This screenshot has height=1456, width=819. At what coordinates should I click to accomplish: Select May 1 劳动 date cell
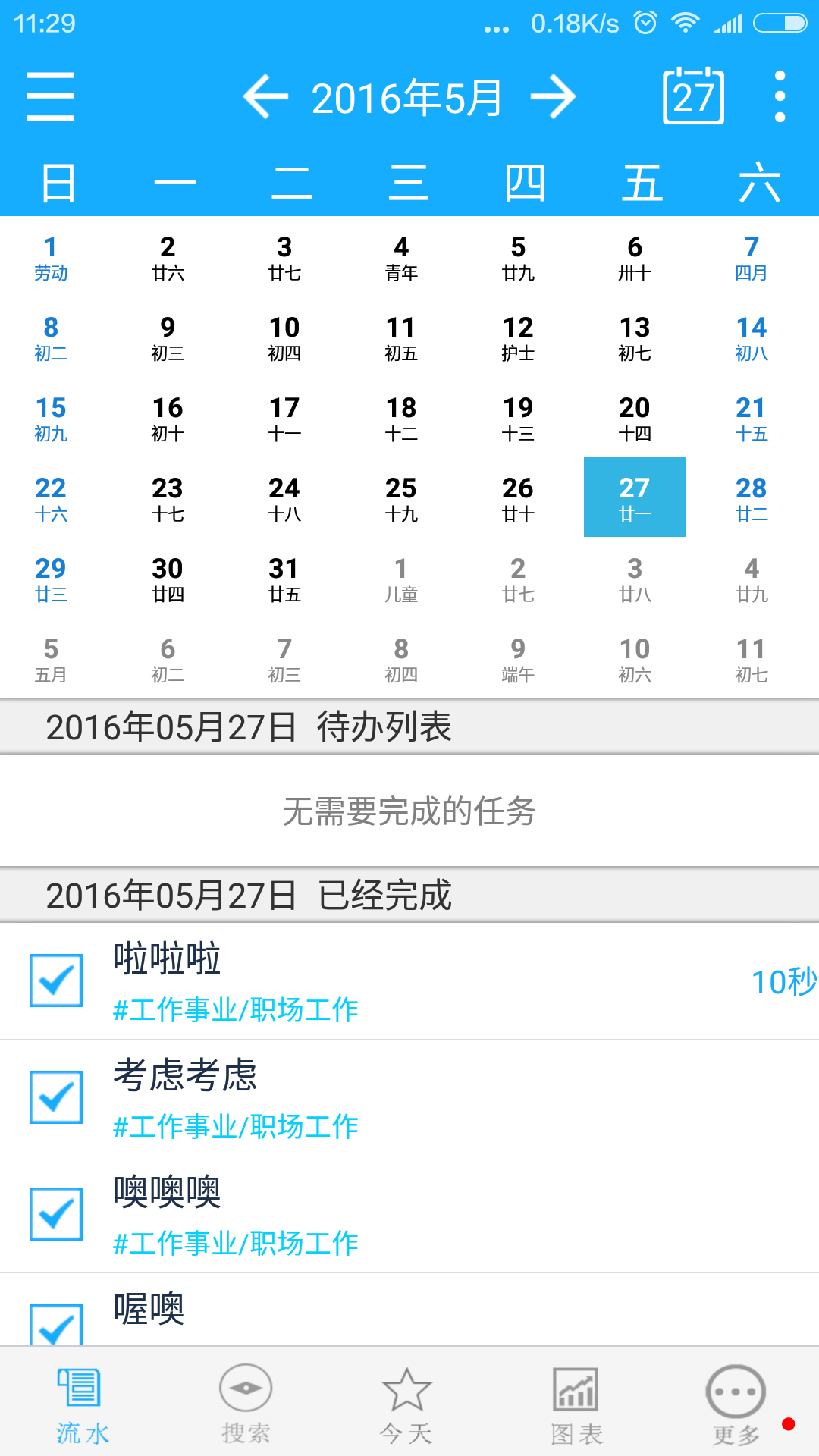tap(51, 258)
